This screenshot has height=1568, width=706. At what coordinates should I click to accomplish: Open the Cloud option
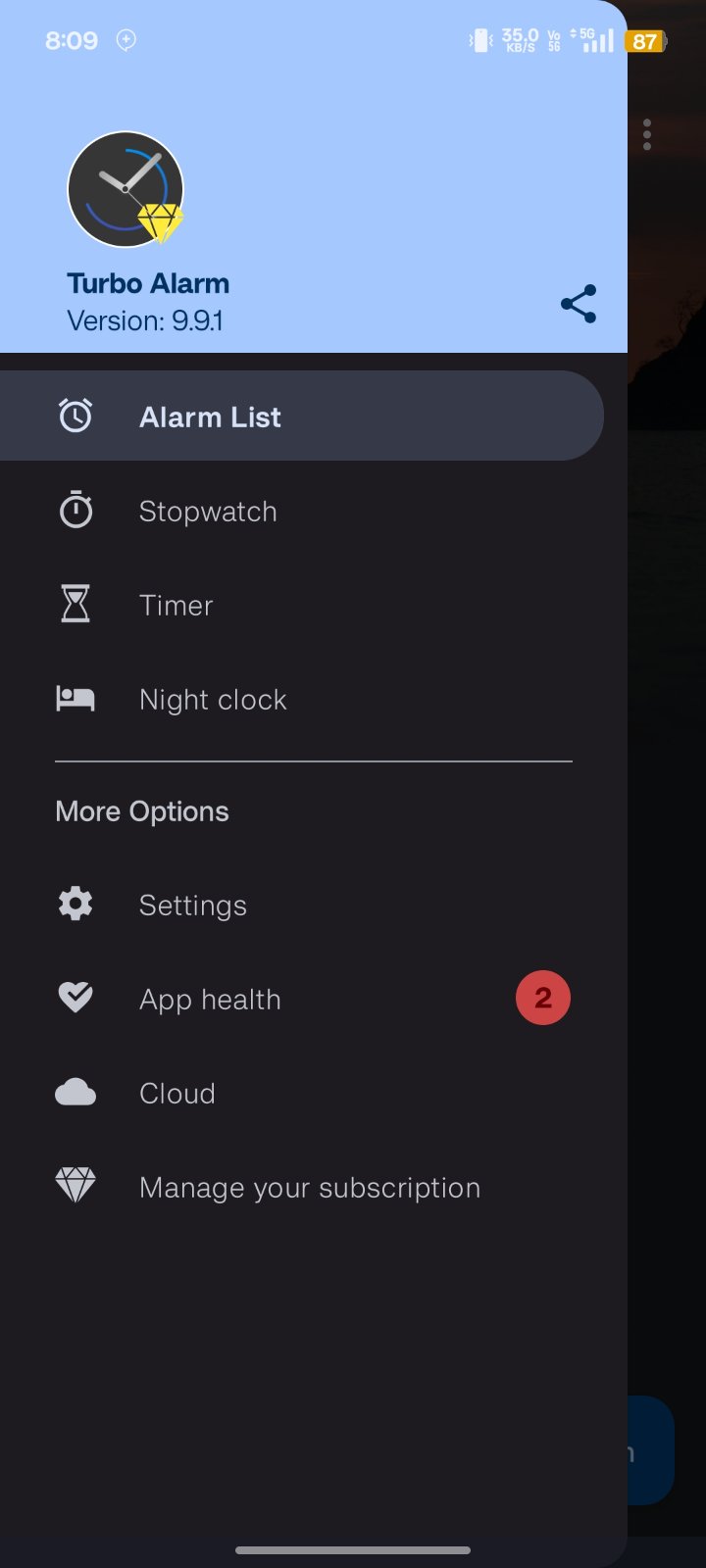pyautogui.click(x=301, y=1094)
